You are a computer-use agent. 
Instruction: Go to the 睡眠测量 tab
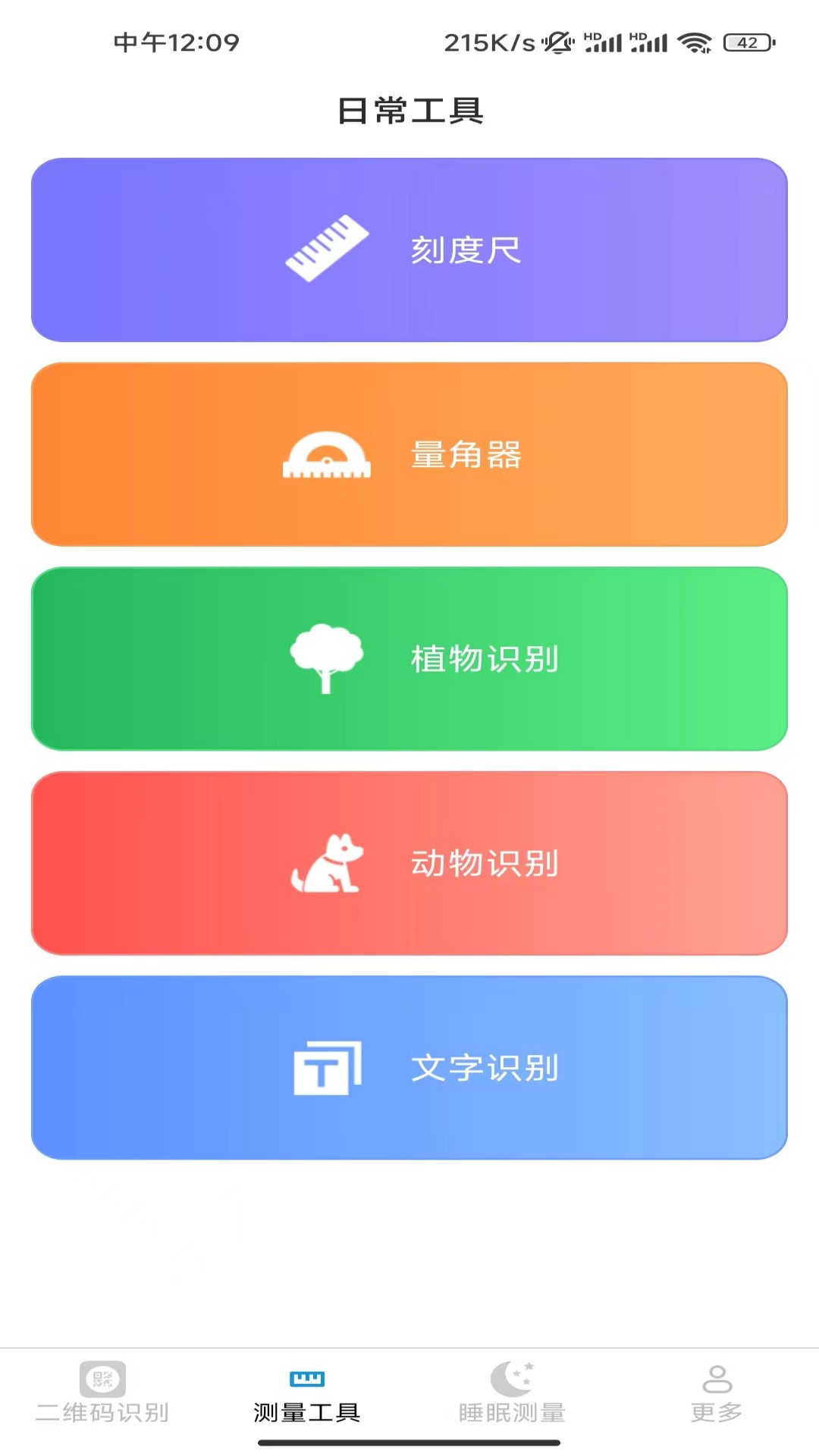(x=512, y=1394)
